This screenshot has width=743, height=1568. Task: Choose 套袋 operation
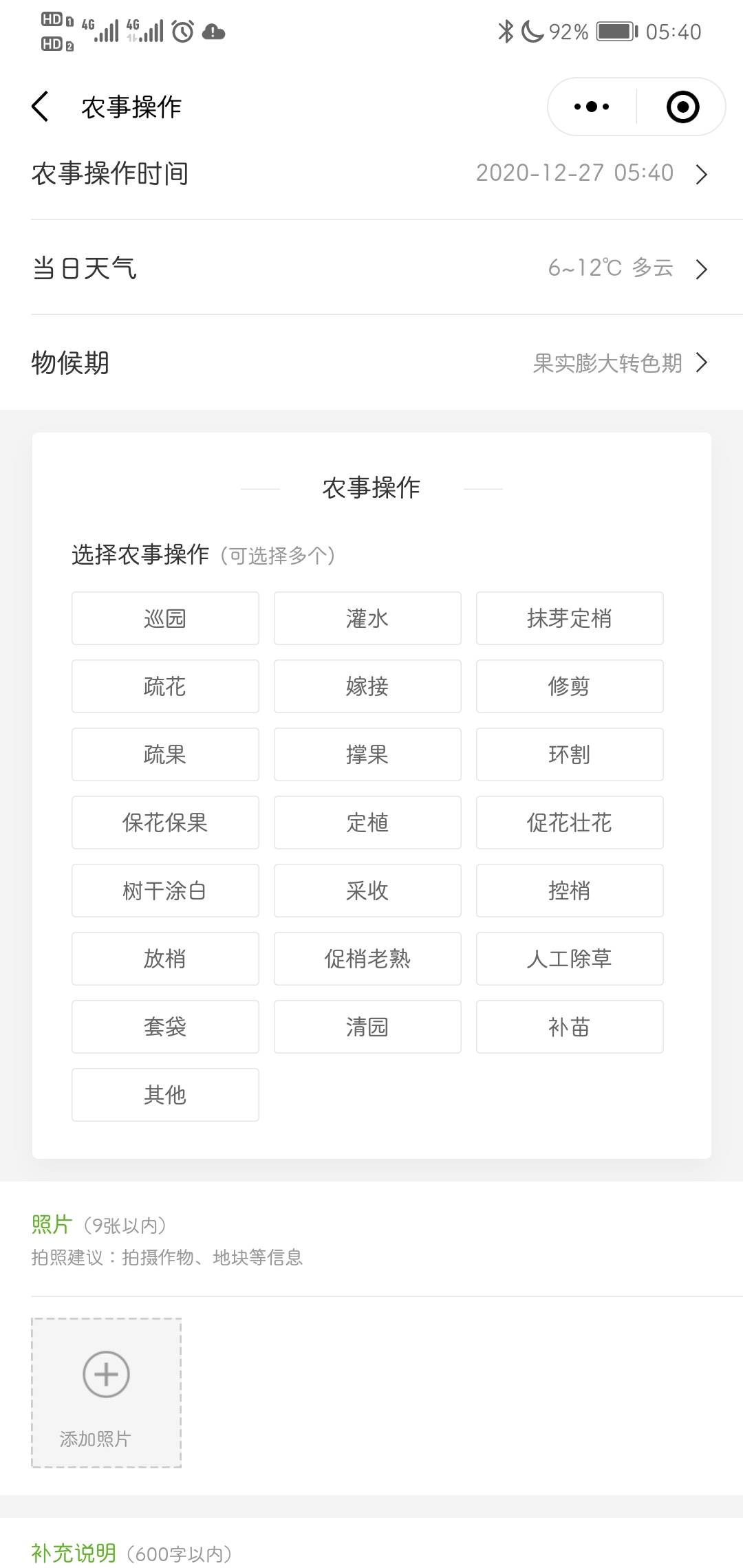pos(165,1027)
